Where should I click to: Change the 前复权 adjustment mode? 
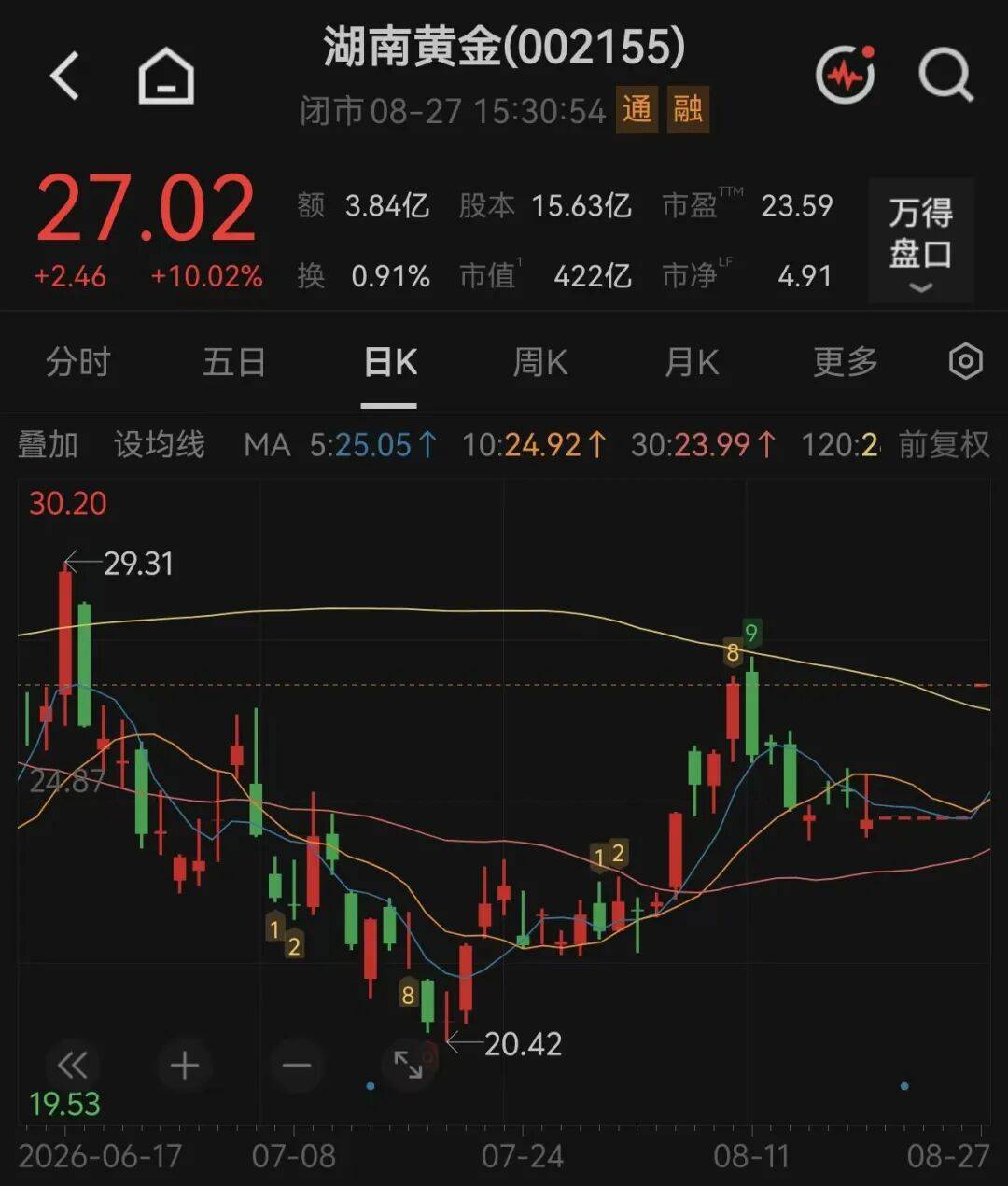tap(944, 445)
